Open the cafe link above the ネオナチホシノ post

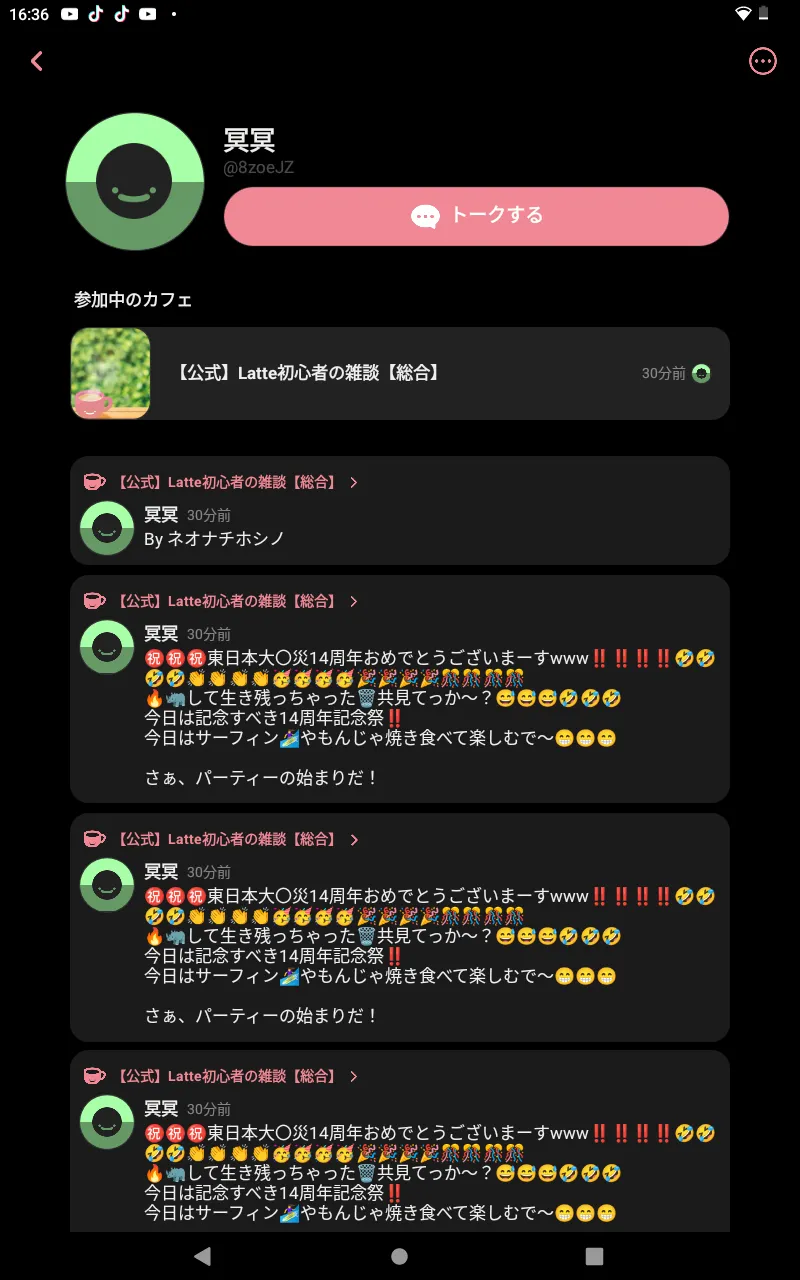point(225,482)
